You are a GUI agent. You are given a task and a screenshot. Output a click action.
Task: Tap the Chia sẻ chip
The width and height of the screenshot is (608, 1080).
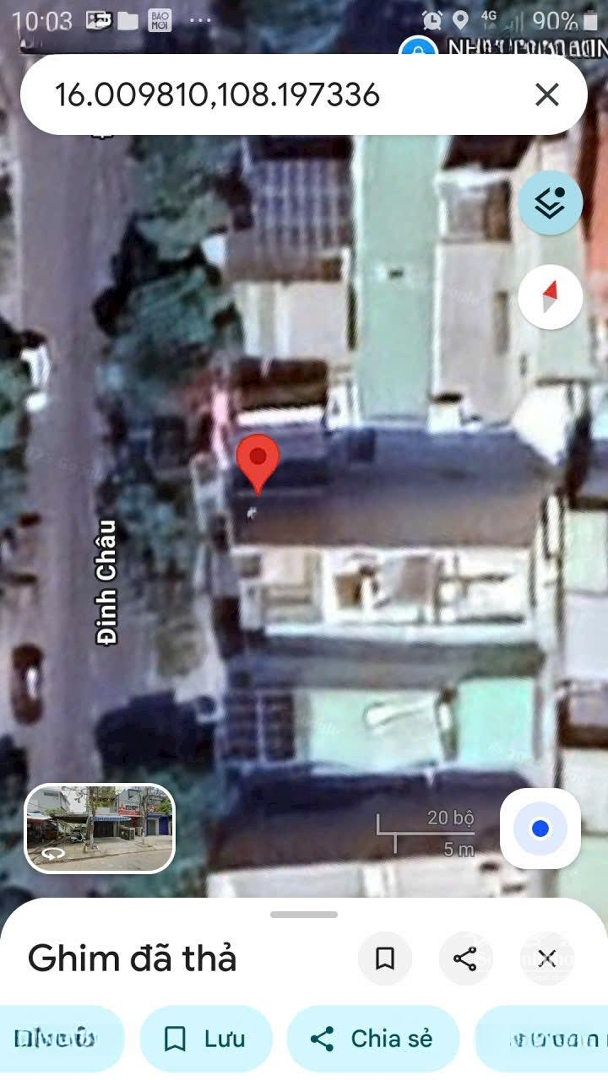click(373, 1039)
